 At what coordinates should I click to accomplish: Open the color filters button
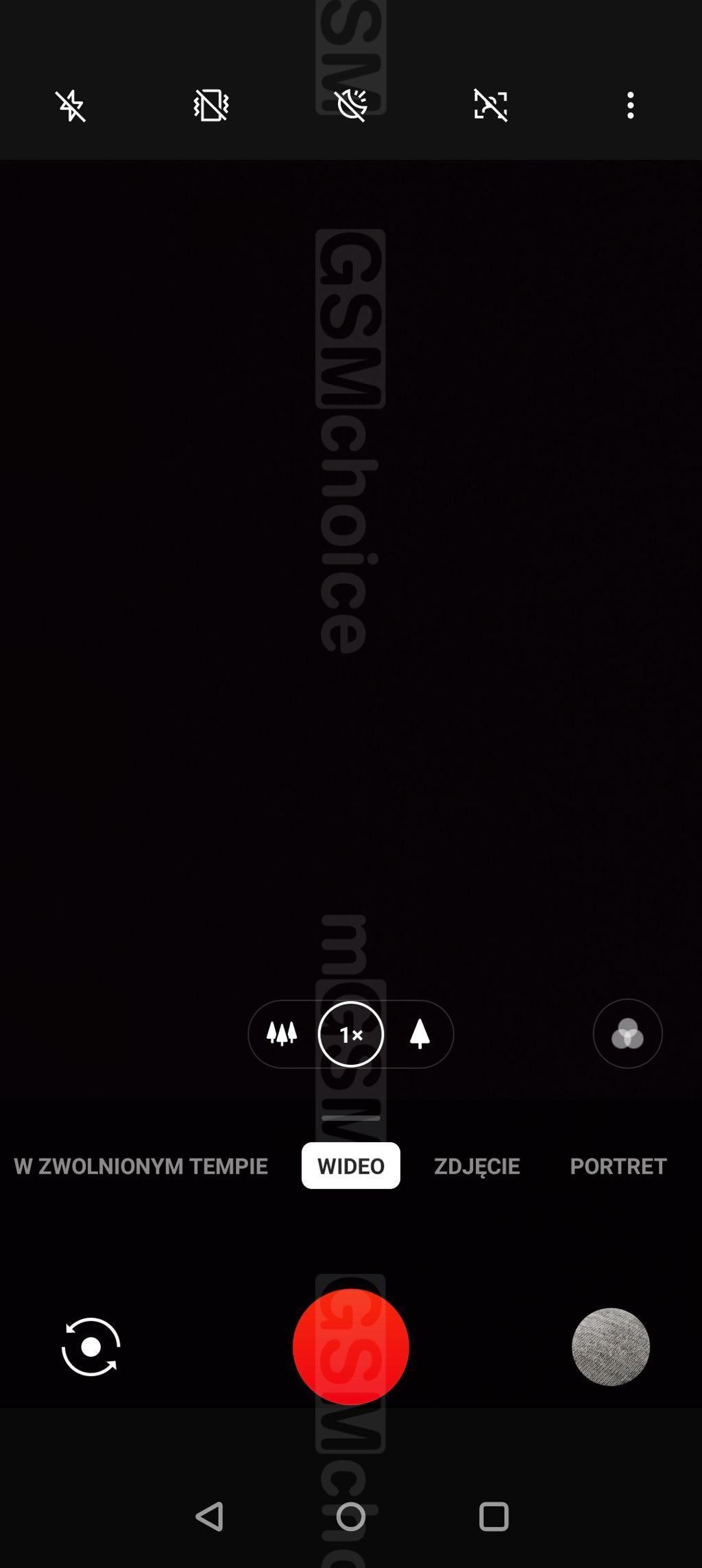(627, 1033)
